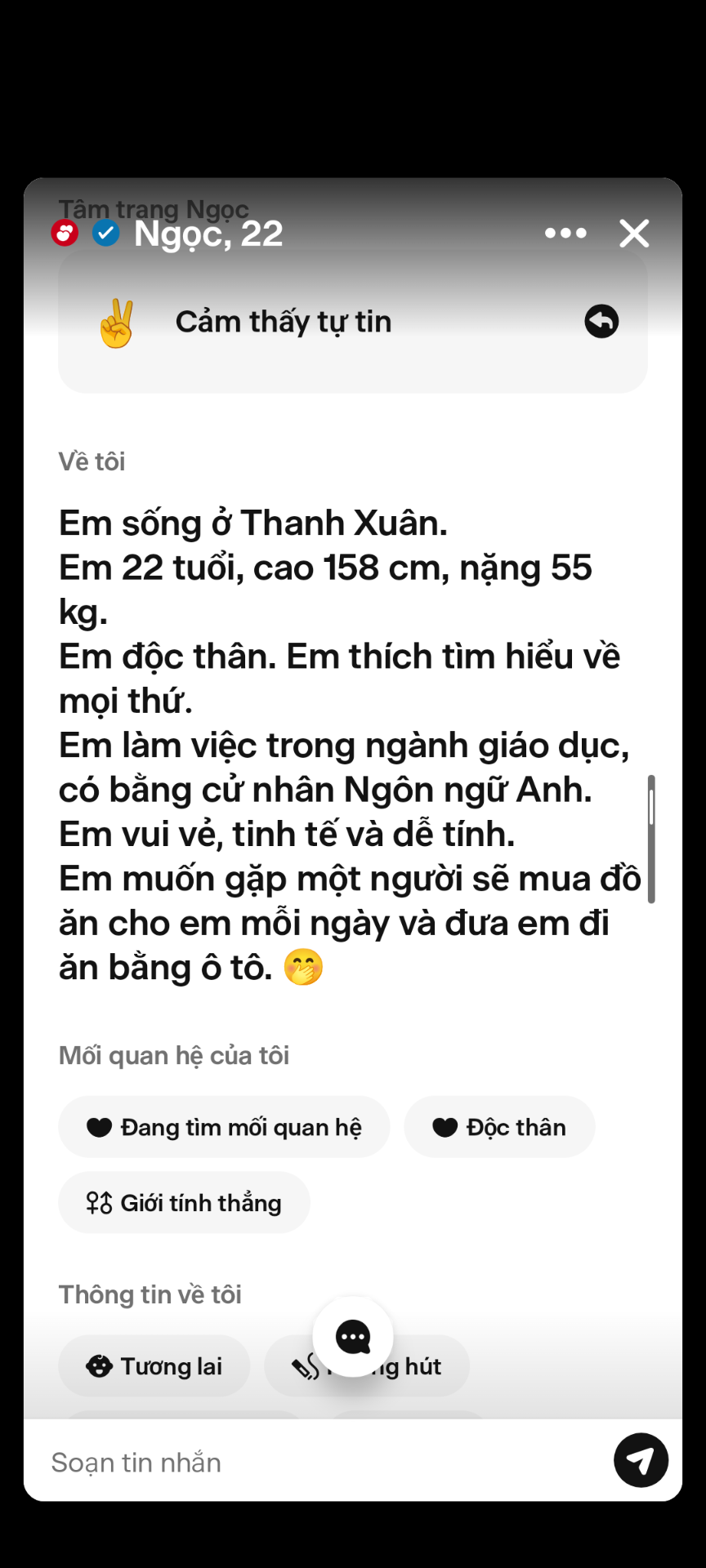Close Ngọc's profile view
The width and height of the screenshot is (706, 1568).
(634, 234)
